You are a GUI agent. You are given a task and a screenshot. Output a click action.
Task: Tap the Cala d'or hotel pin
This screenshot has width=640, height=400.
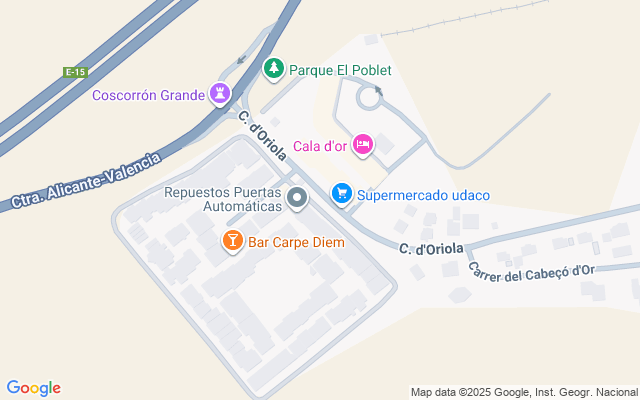tap(362, 145)
